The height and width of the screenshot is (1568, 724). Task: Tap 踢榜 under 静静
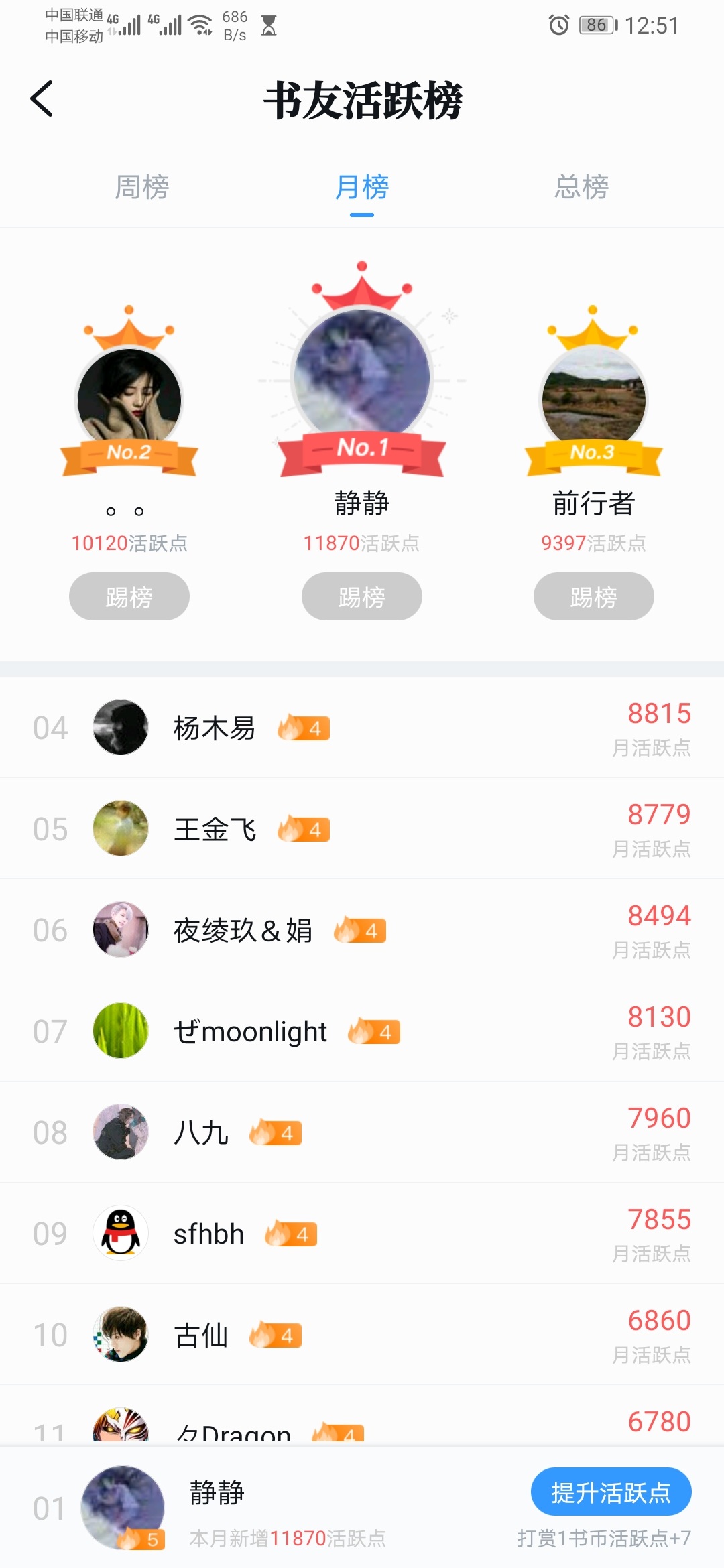coord(361,596)
